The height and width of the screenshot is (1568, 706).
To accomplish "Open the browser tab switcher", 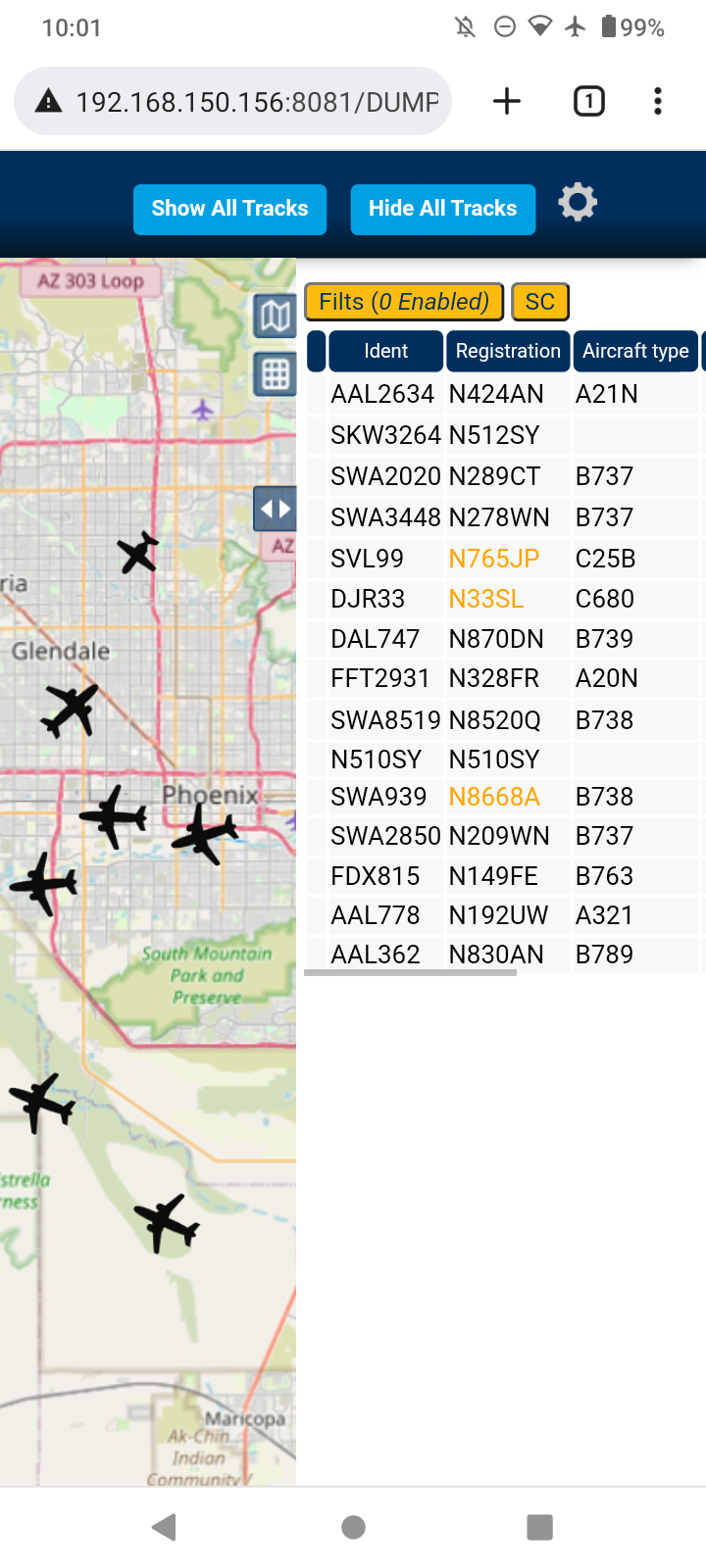I will pyautogui.click(x=588, y=101).
